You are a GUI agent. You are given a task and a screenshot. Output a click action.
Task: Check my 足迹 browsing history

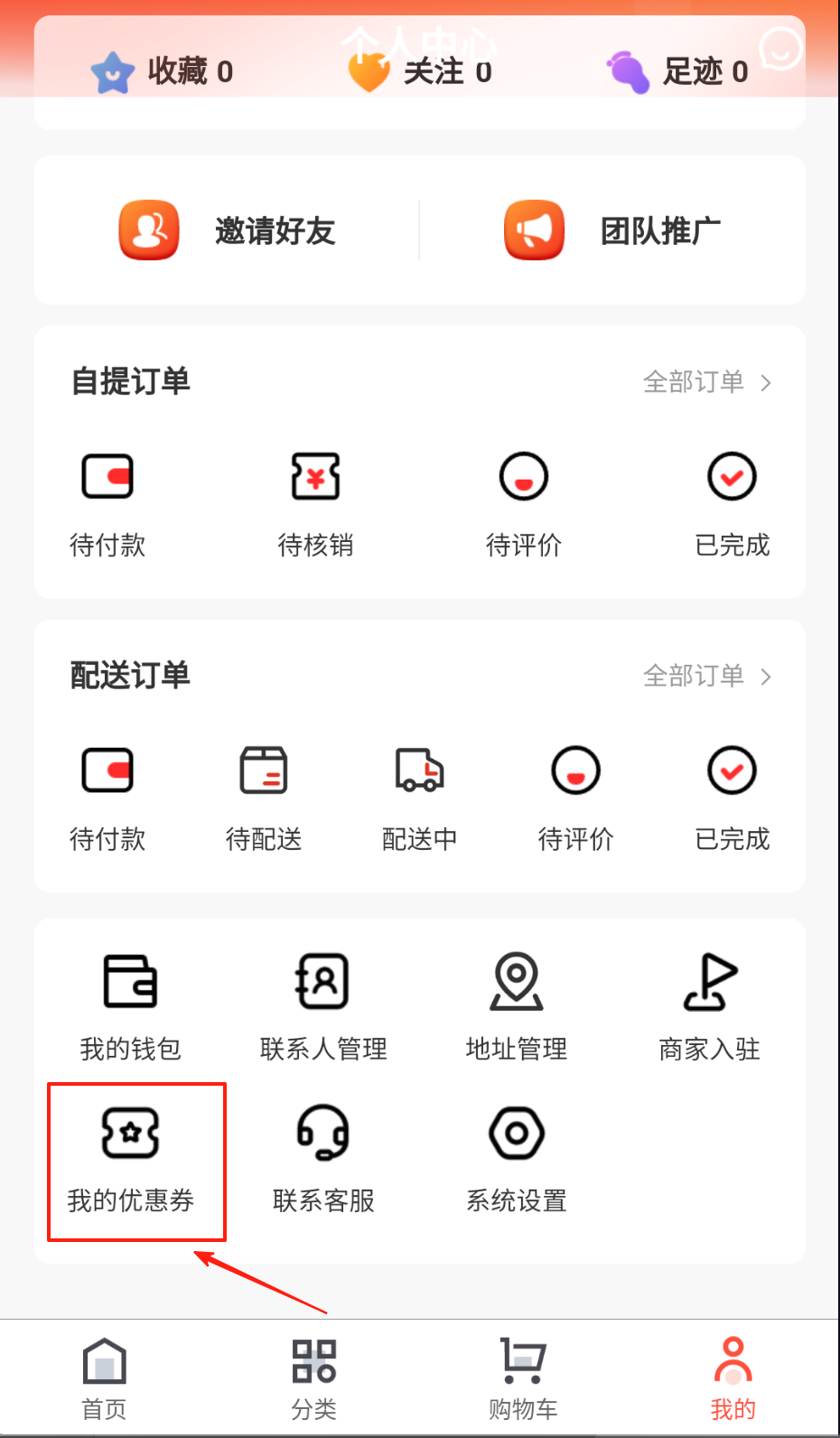677,71
